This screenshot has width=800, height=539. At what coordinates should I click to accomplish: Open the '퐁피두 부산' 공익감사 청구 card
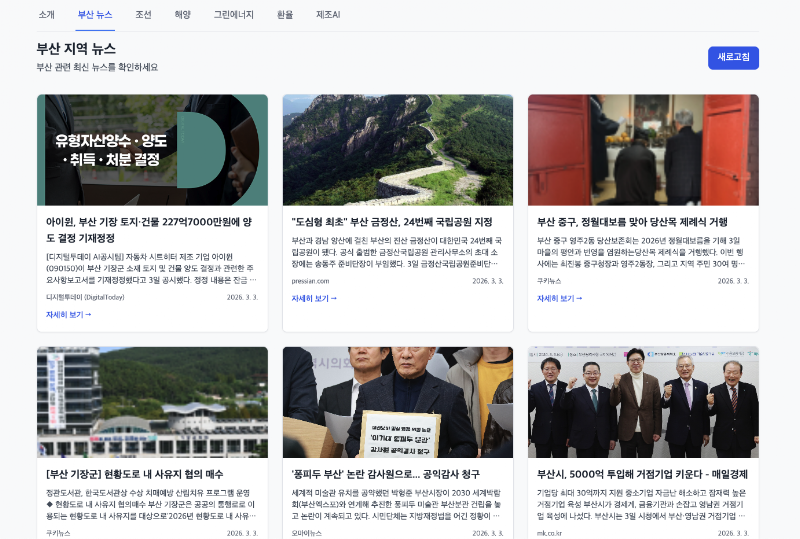[397, 443]
